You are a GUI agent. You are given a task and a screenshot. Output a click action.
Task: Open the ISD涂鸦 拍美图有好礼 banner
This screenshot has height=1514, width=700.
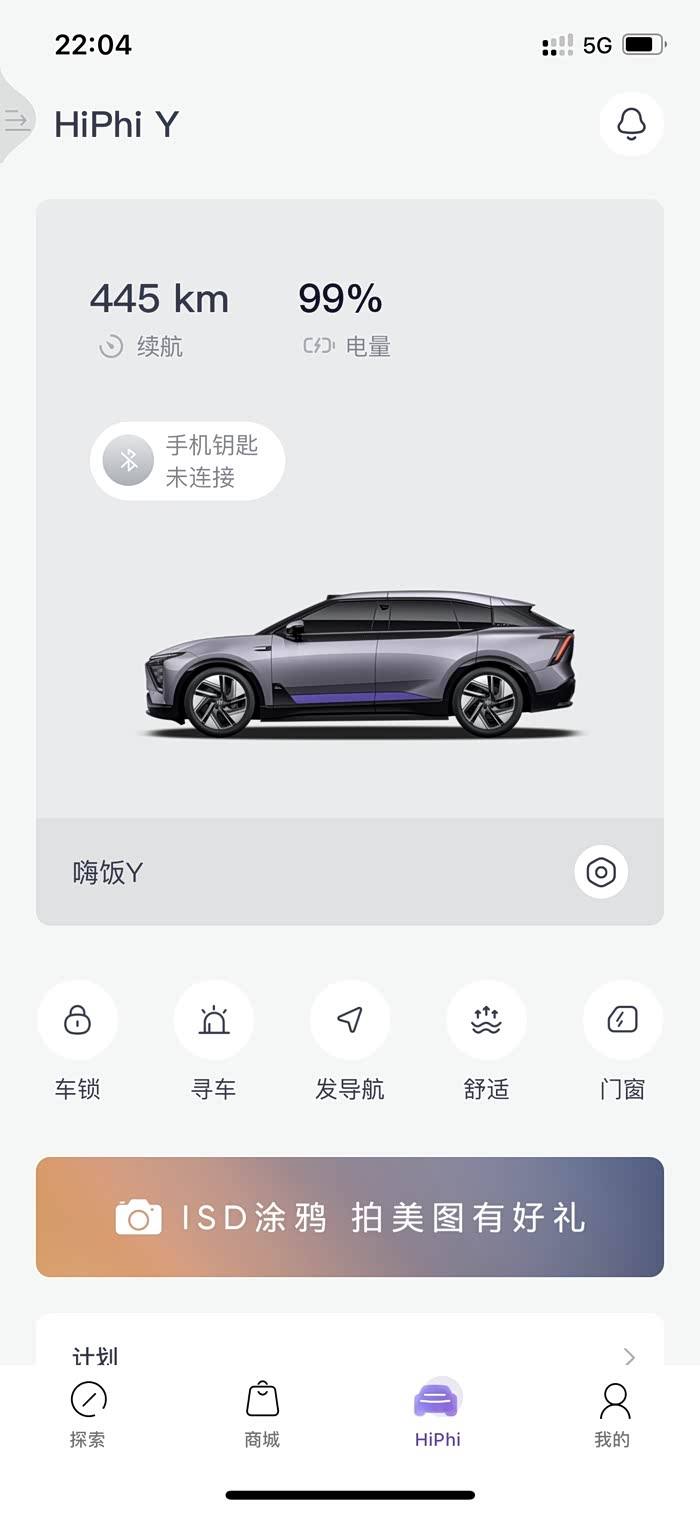pyautogui.click(x=350, y=1217)
